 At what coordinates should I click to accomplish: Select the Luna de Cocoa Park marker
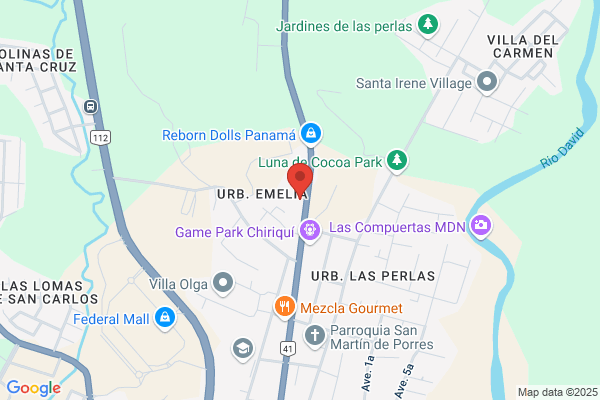coord(397,161)
